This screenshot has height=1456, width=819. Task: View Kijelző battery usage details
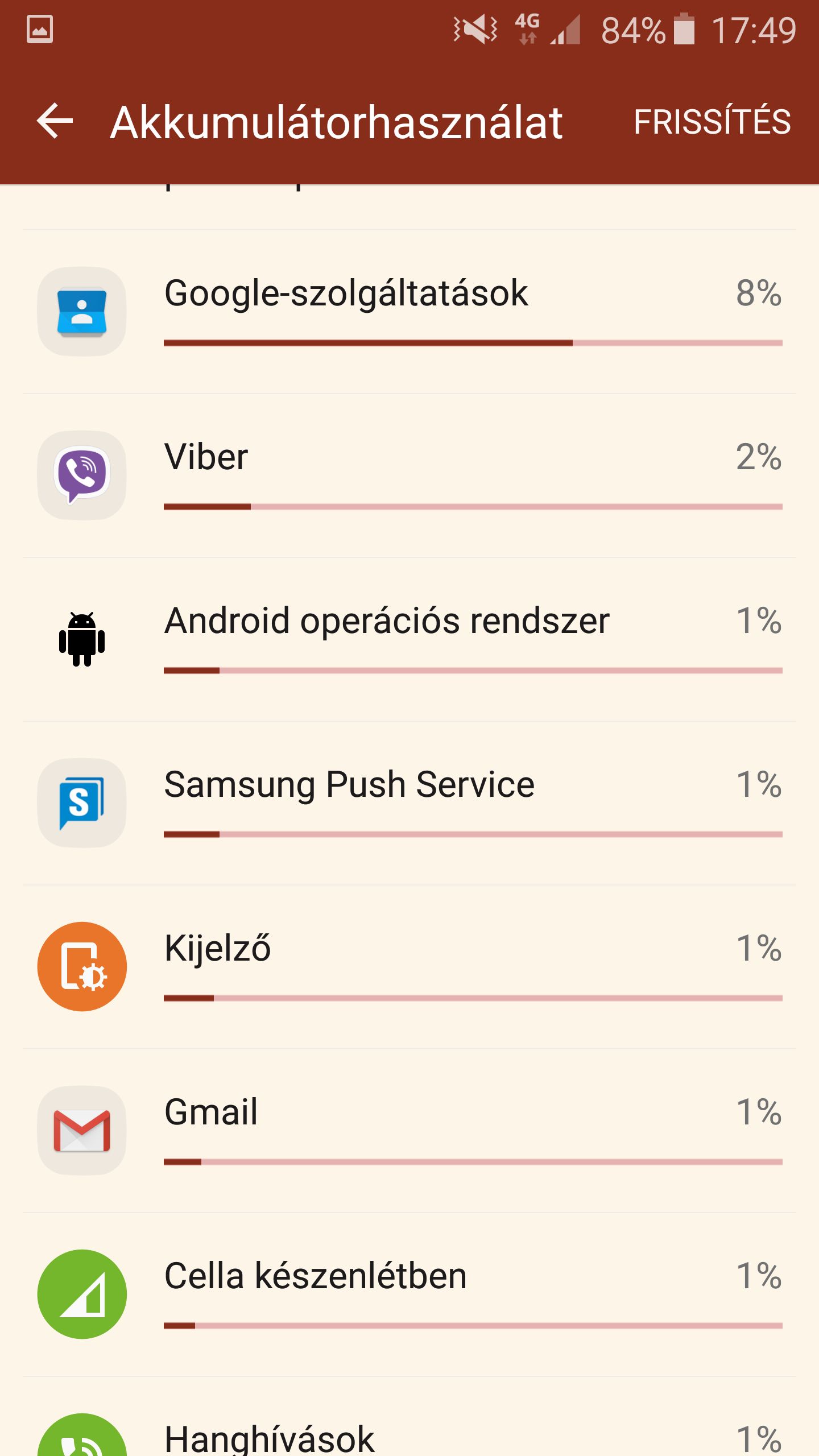tap(409, 967)
